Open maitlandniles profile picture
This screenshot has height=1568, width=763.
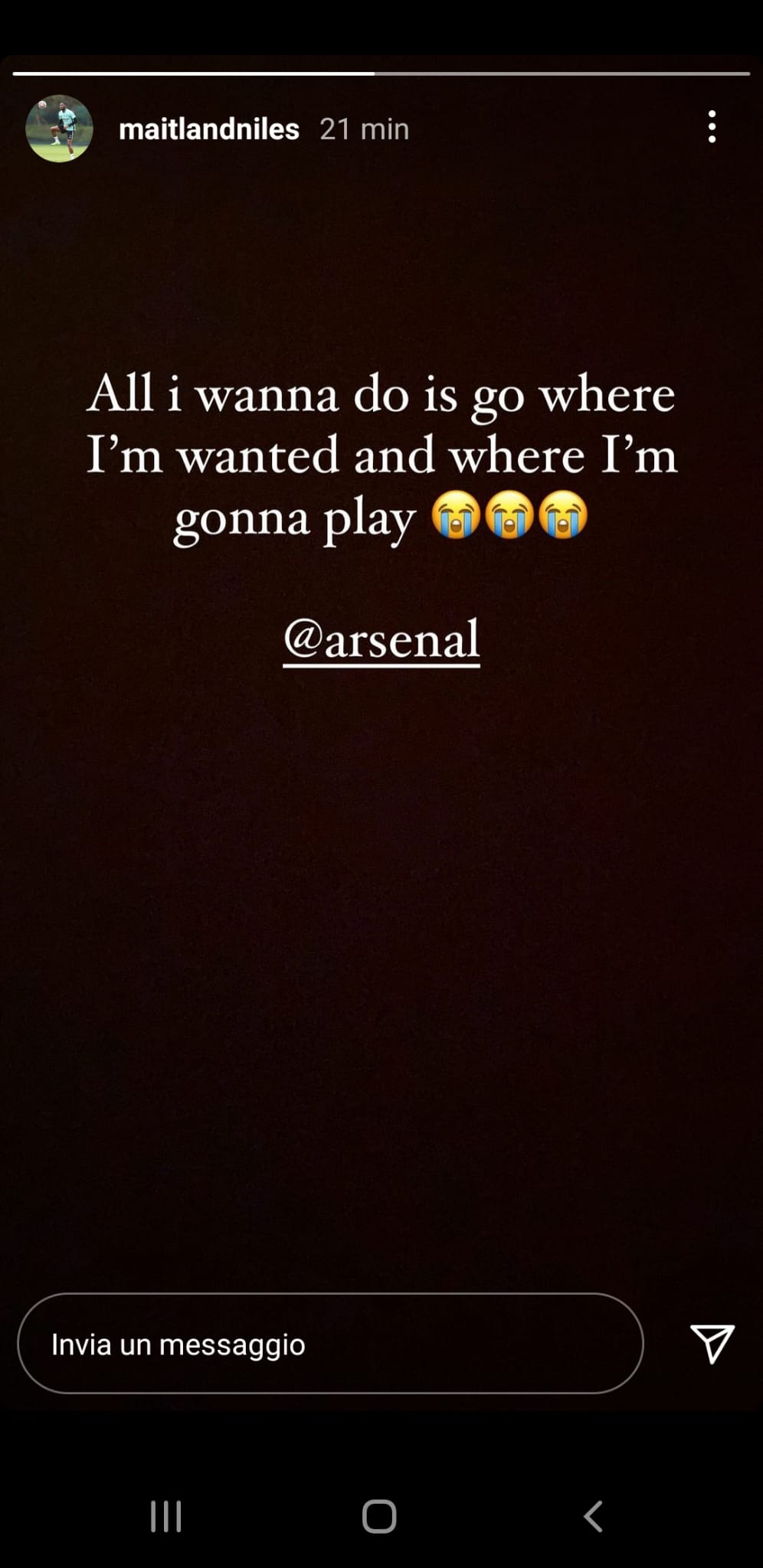(59, 129)
